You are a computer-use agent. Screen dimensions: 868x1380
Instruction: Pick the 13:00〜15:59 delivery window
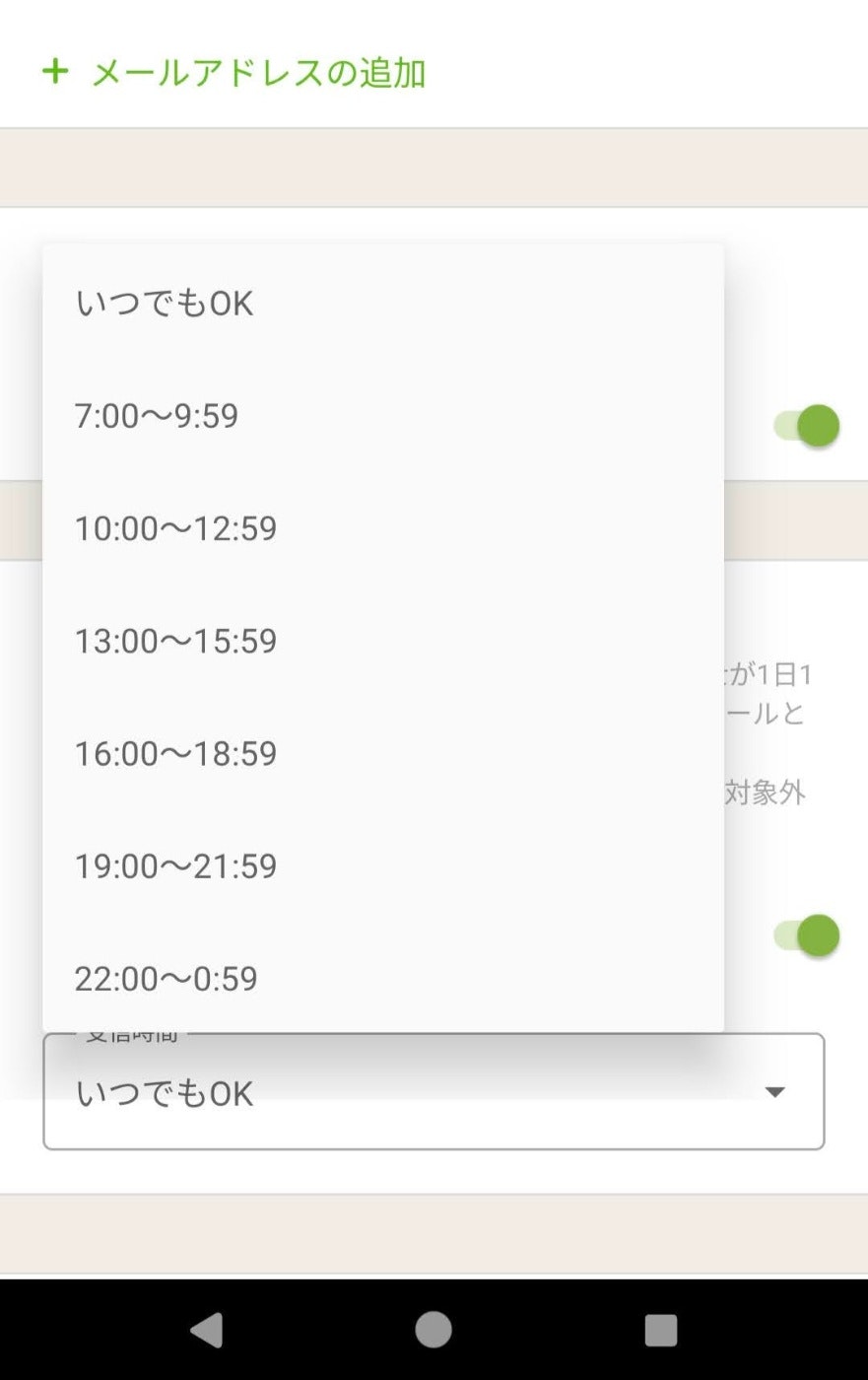[x=177, y=641]
